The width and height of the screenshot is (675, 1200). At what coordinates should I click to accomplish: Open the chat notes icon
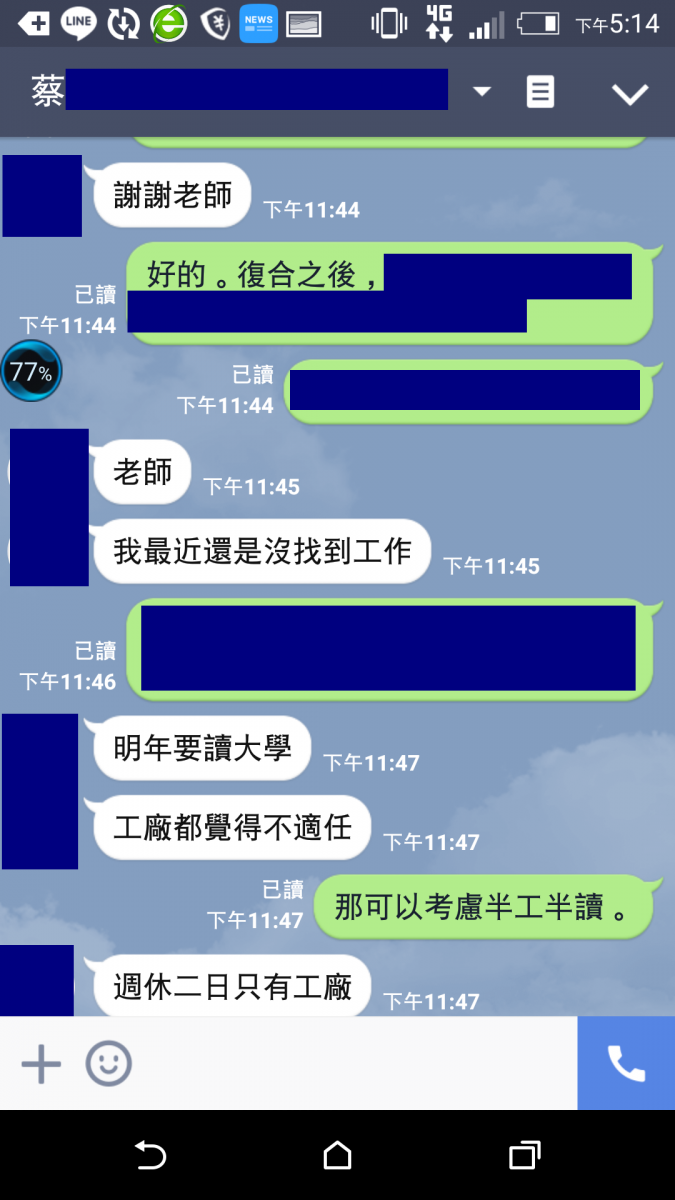point(540,92)
